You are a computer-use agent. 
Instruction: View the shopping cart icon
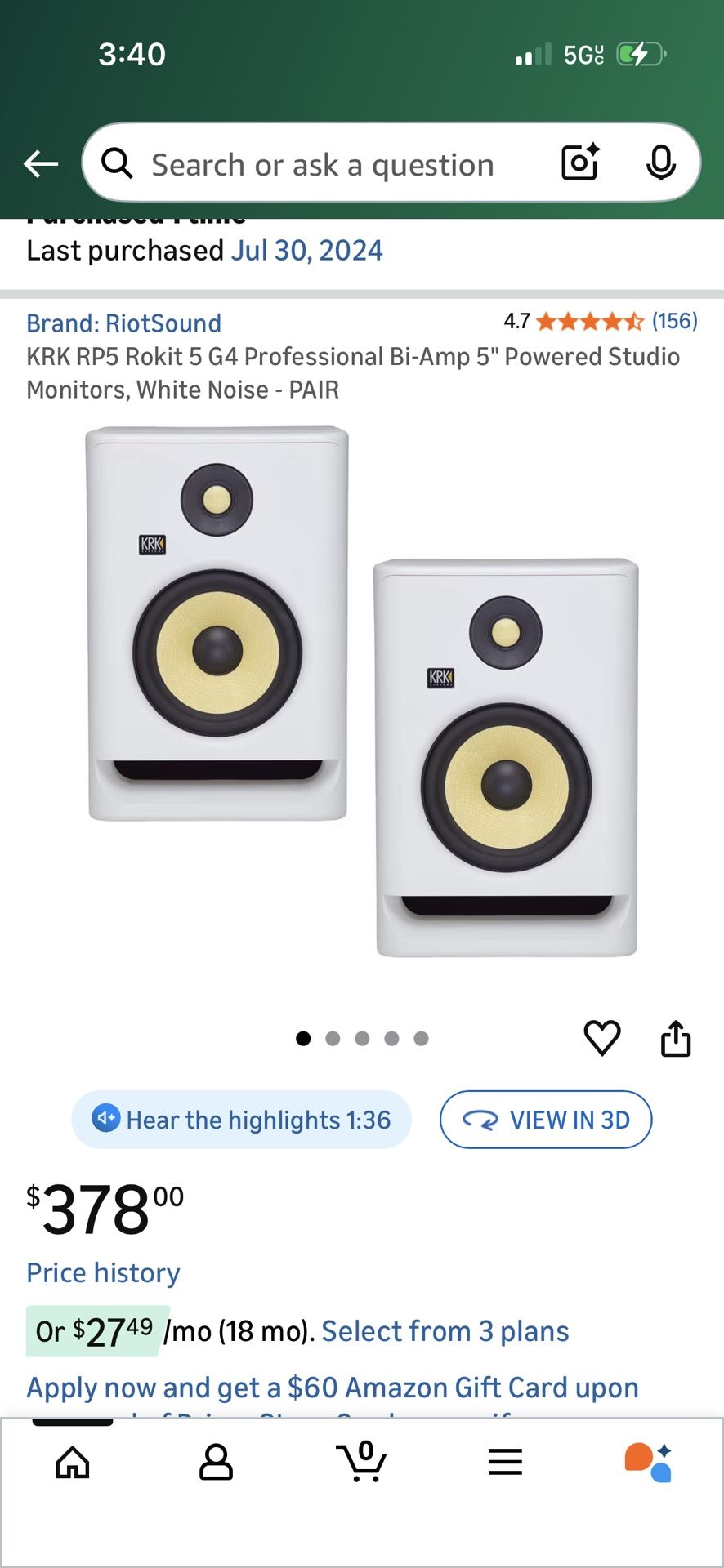coord(362,1462)
